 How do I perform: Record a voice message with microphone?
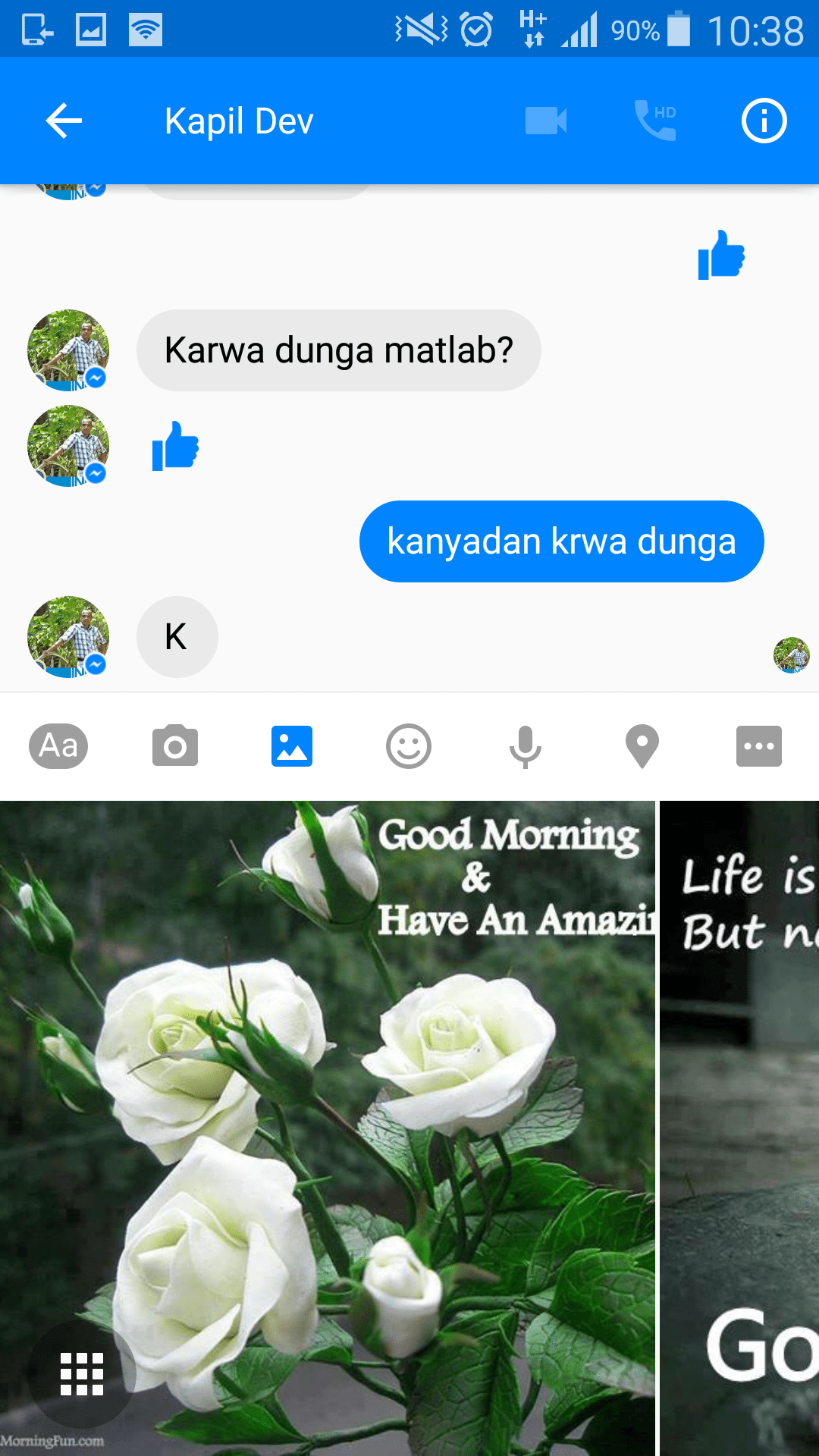coord(526,747)
